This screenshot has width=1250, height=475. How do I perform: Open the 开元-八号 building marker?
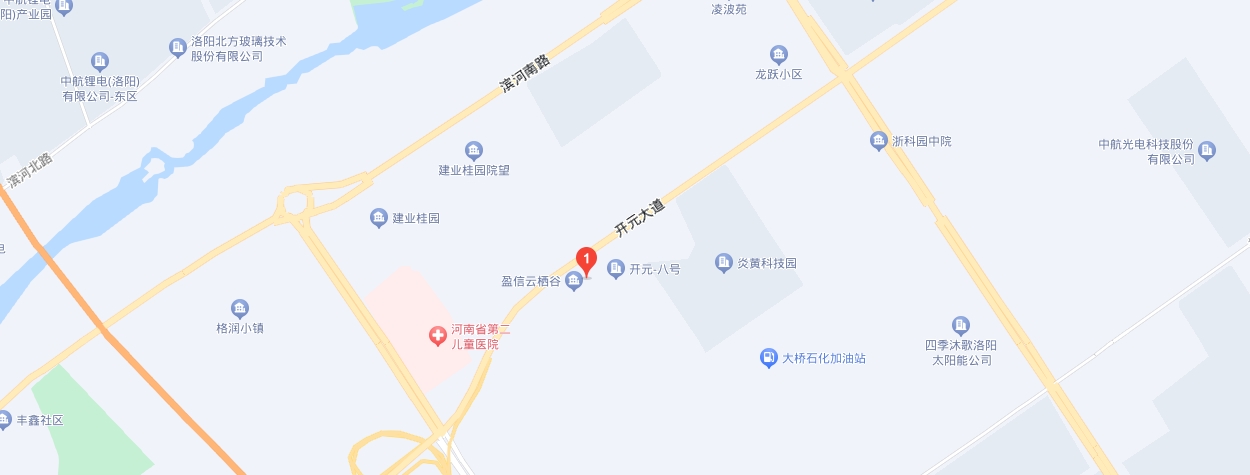[x=616, y=269]
